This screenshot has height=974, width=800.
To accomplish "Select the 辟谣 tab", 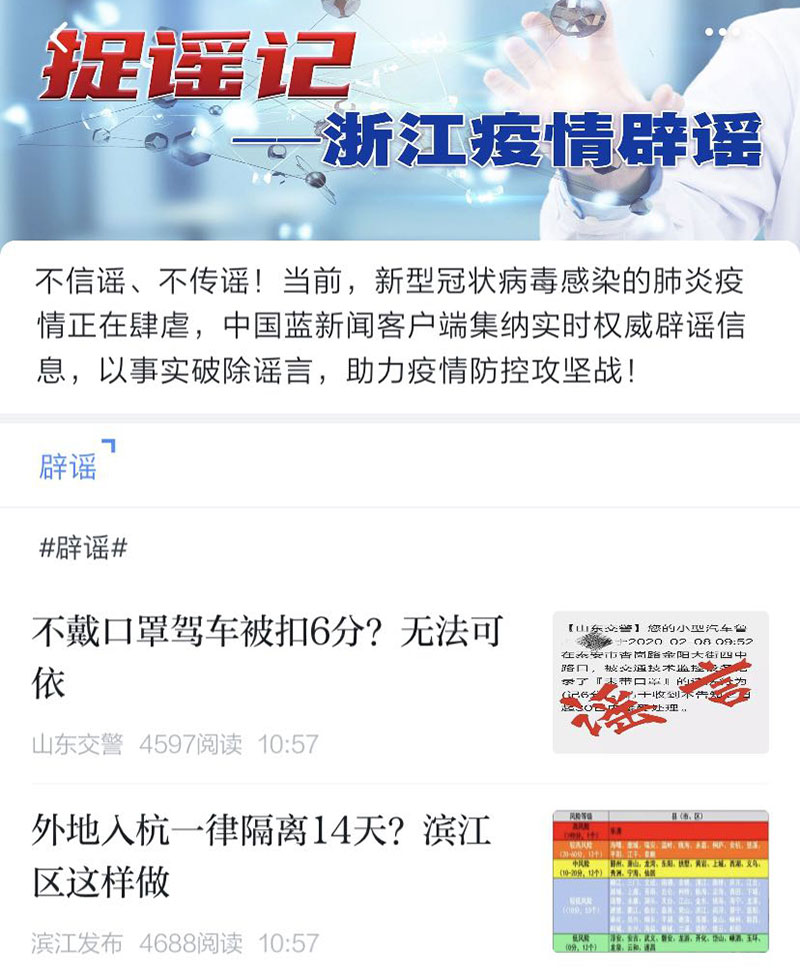I will [68, 466].
